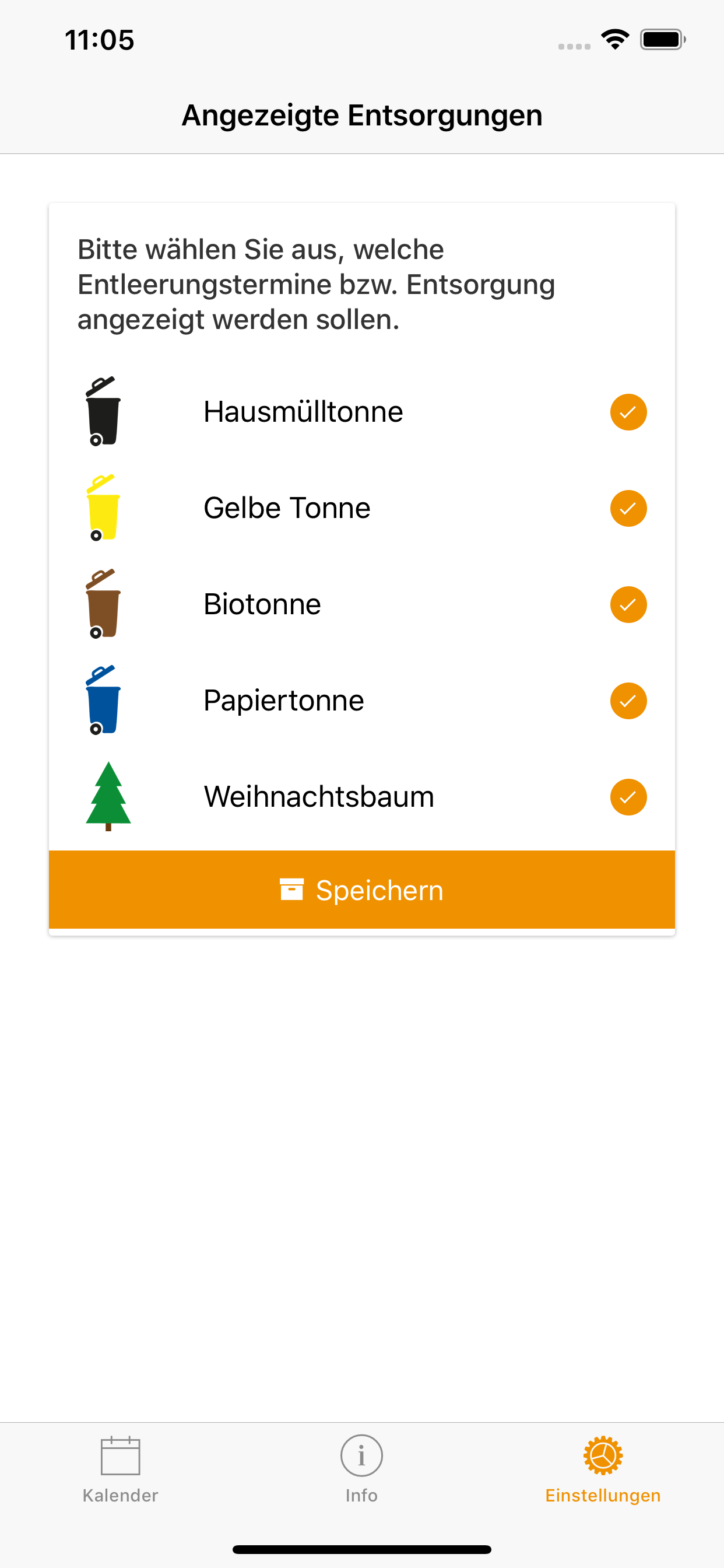
Task: Deselect the Biotonne option
Action: coord(628,604)
